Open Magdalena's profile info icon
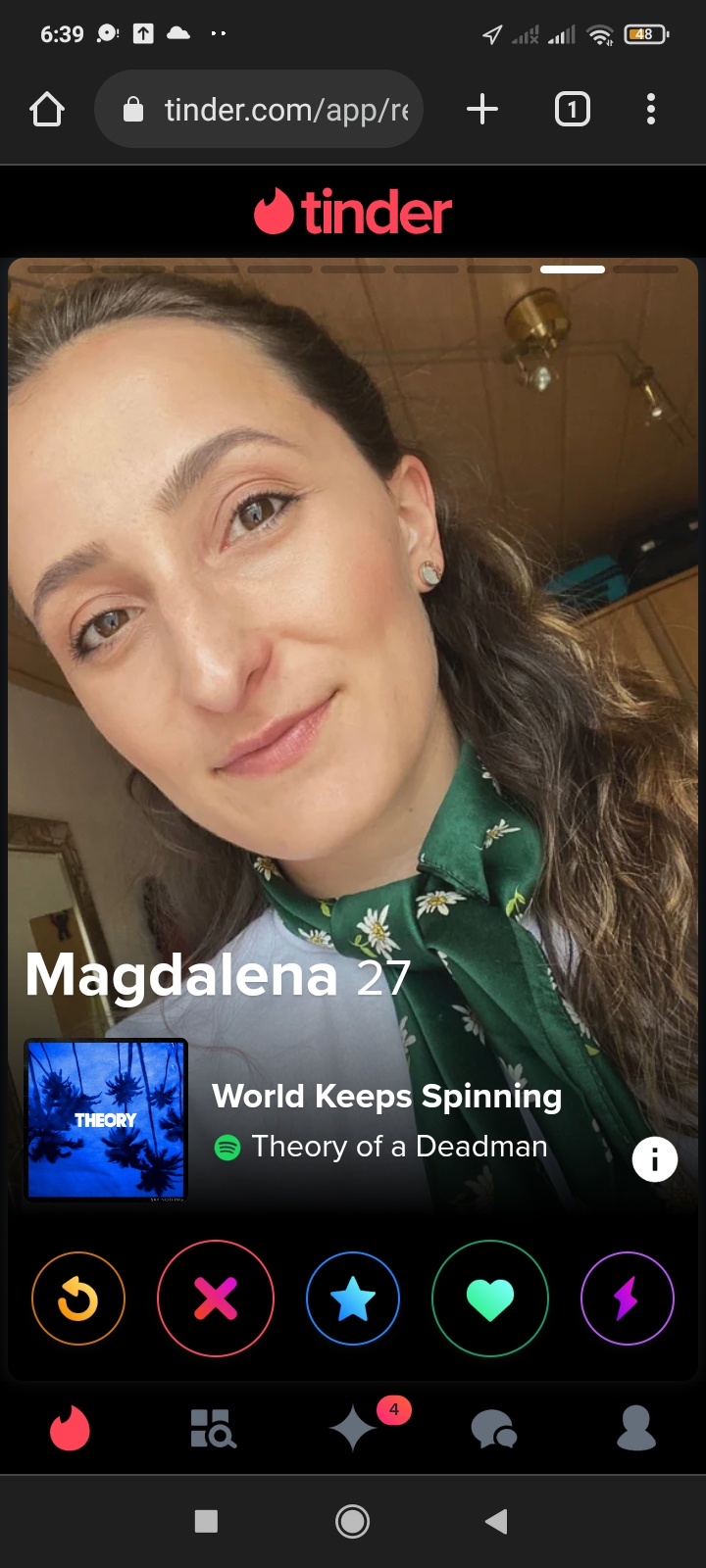This screenshot has width=706, height=1568. pyautogui.click(x=655, y=1160)
